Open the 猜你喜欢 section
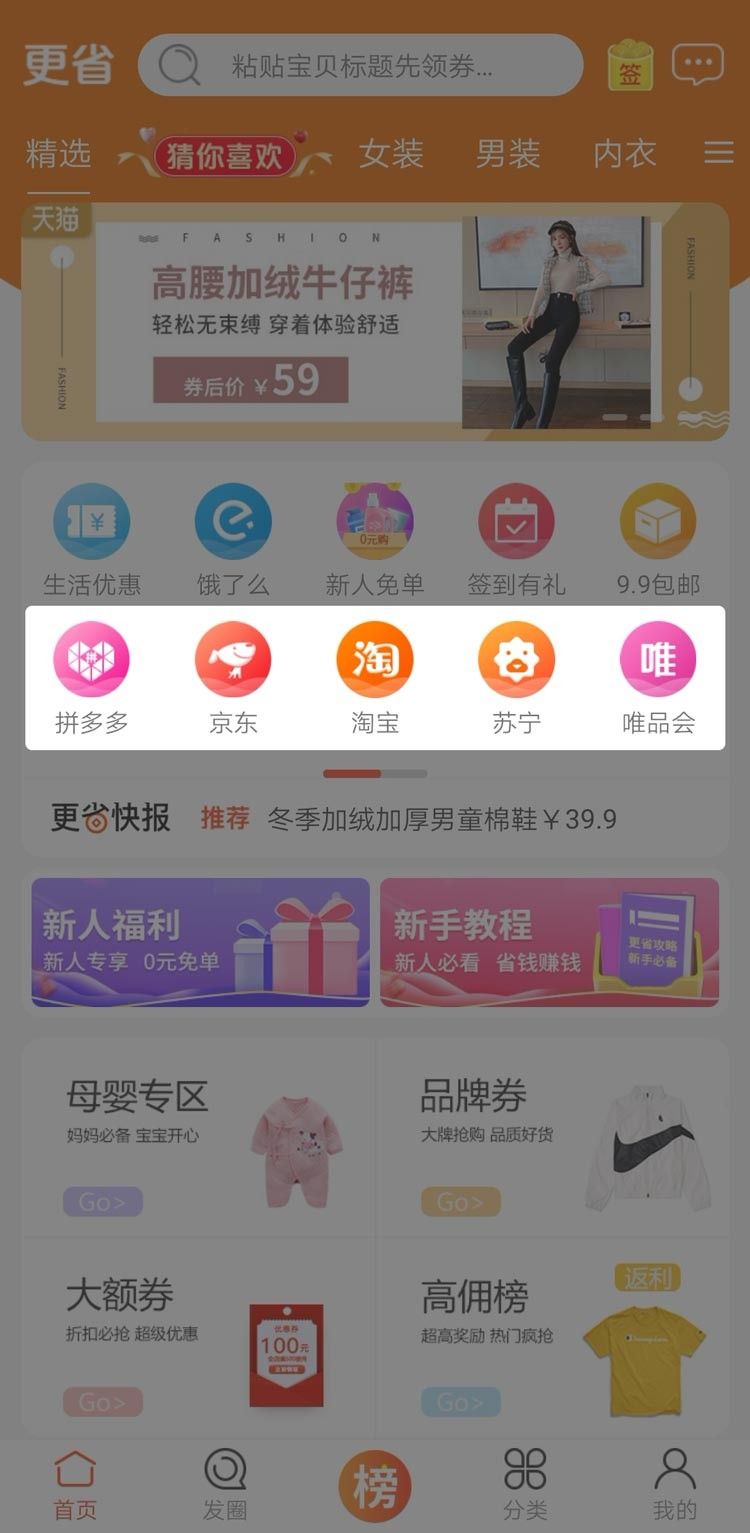 click(x=222, y=157)
